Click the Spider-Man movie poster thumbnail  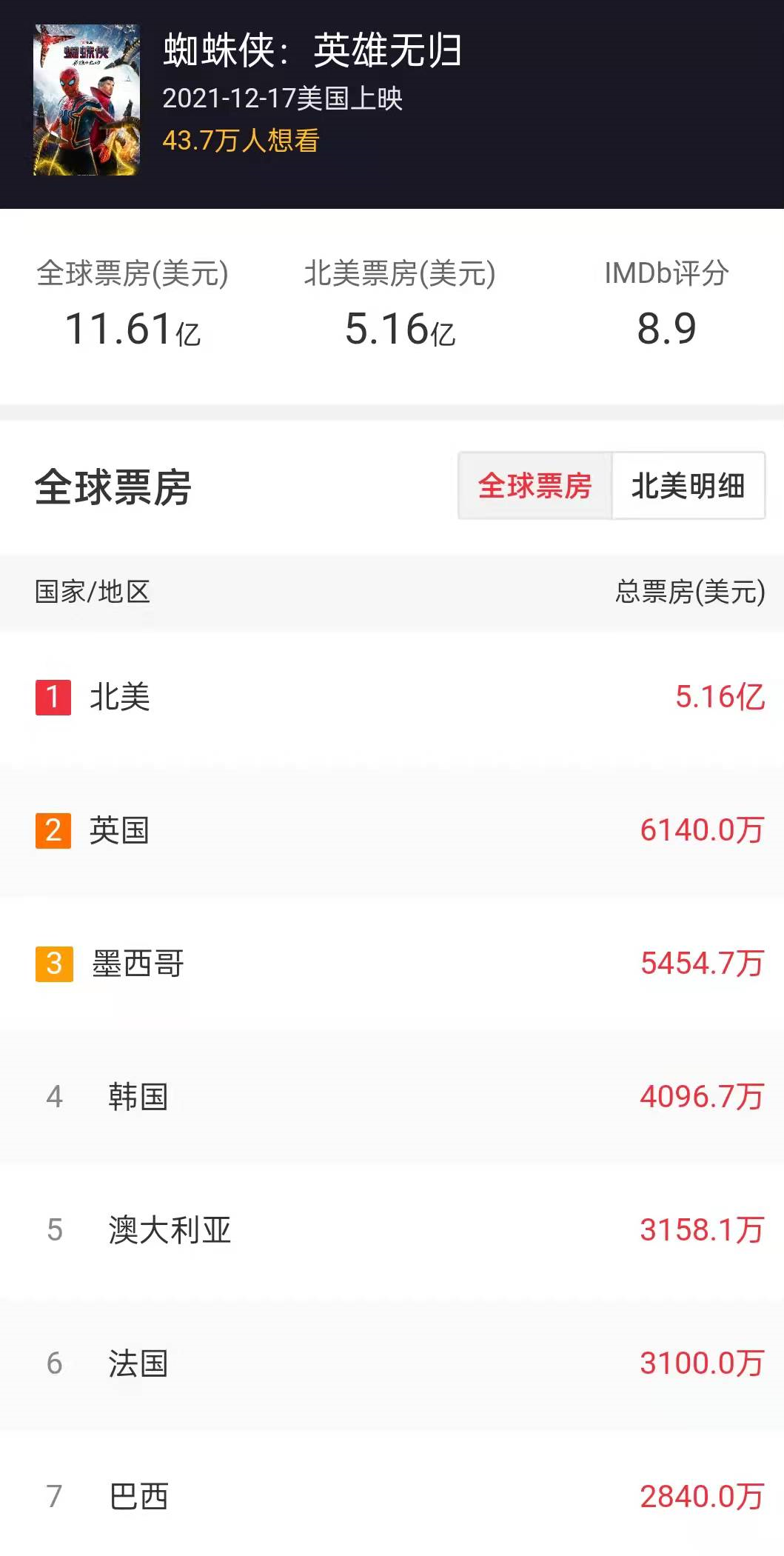pyautogui.click(x=85, y=98)
